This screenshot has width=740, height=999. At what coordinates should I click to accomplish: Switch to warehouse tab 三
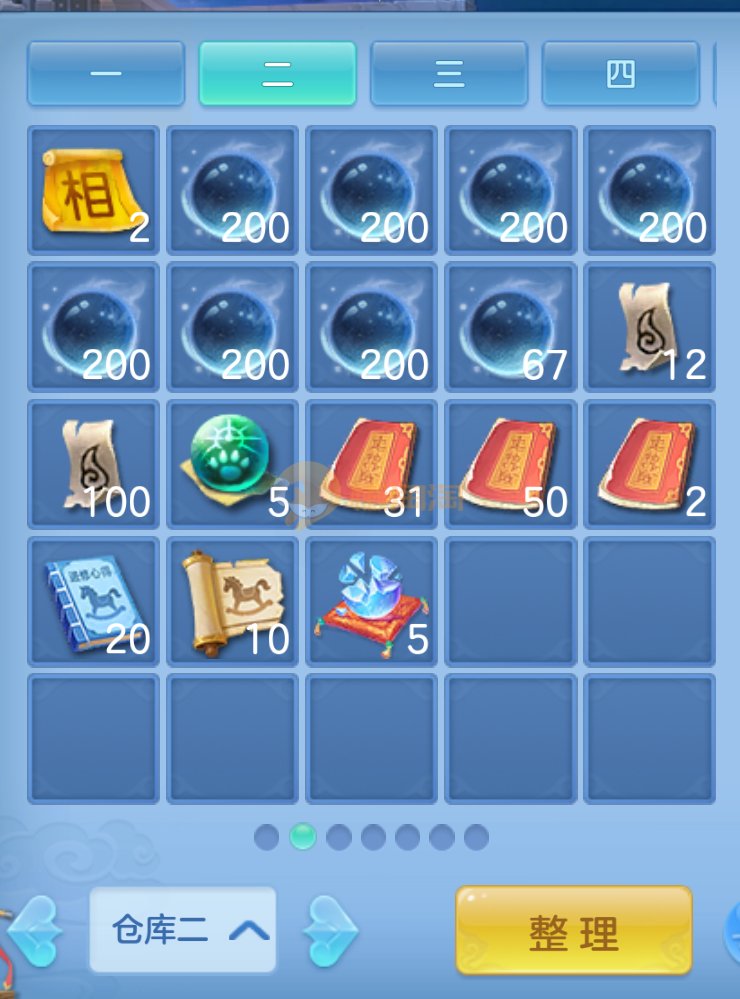[449, 74]
